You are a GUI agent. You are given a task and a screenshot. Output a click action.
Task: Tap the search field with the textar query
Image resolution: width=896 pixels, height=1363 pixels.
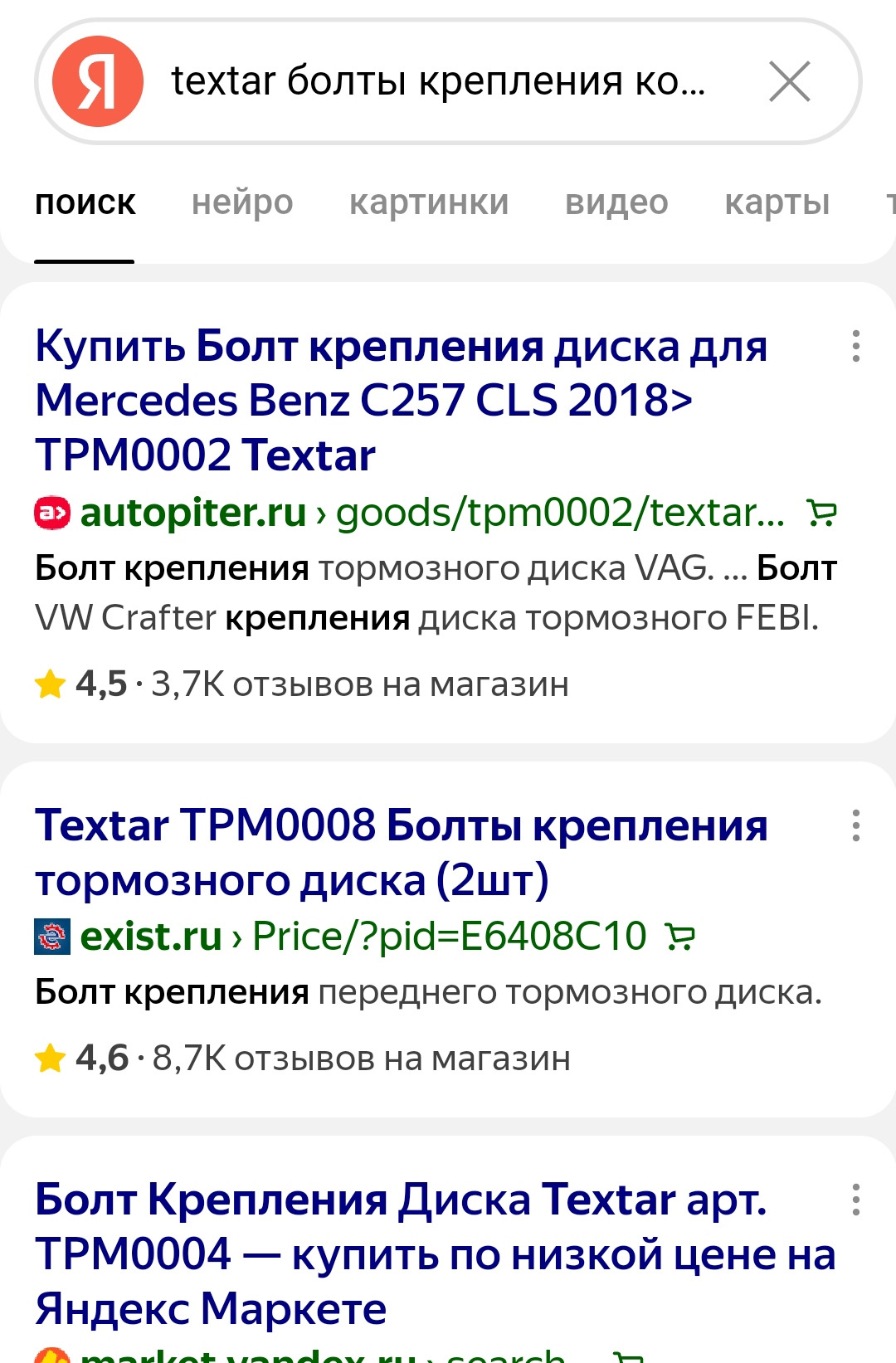(x=438, y=82)
